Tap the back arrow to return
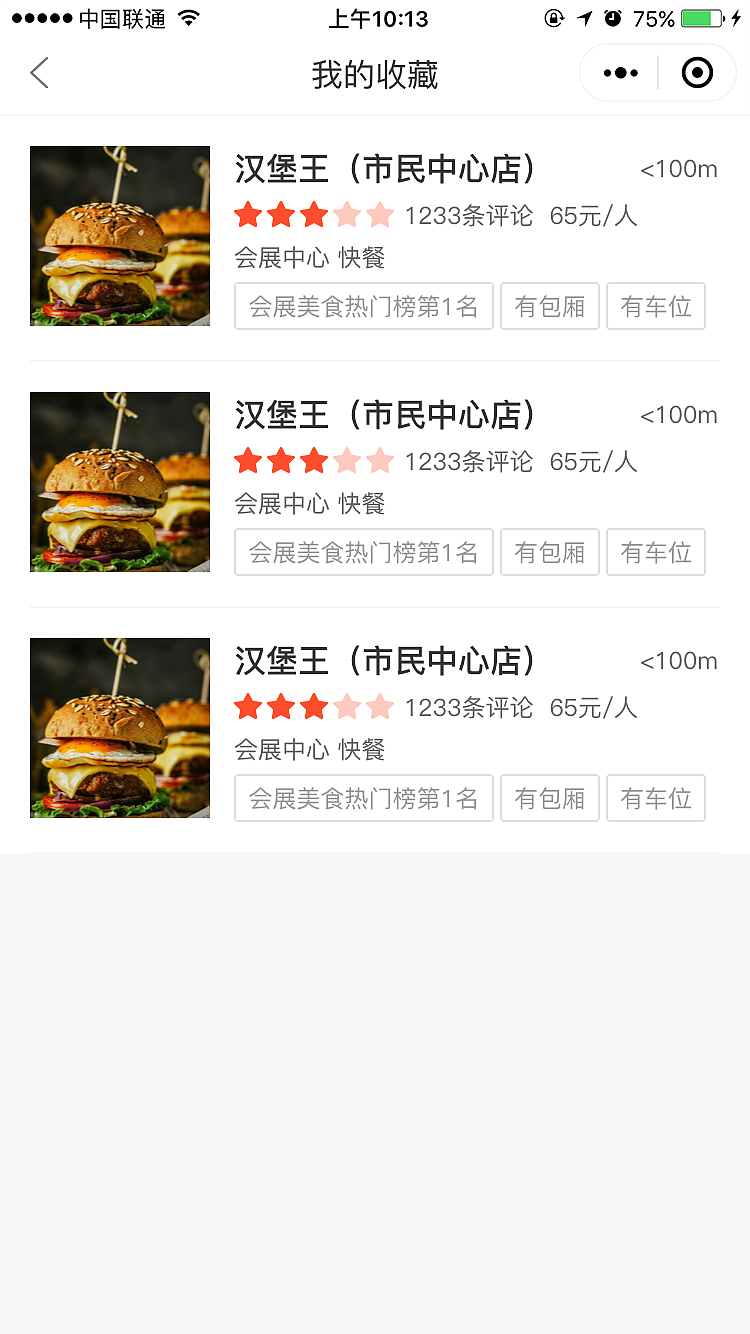 (x=38, y=73)
